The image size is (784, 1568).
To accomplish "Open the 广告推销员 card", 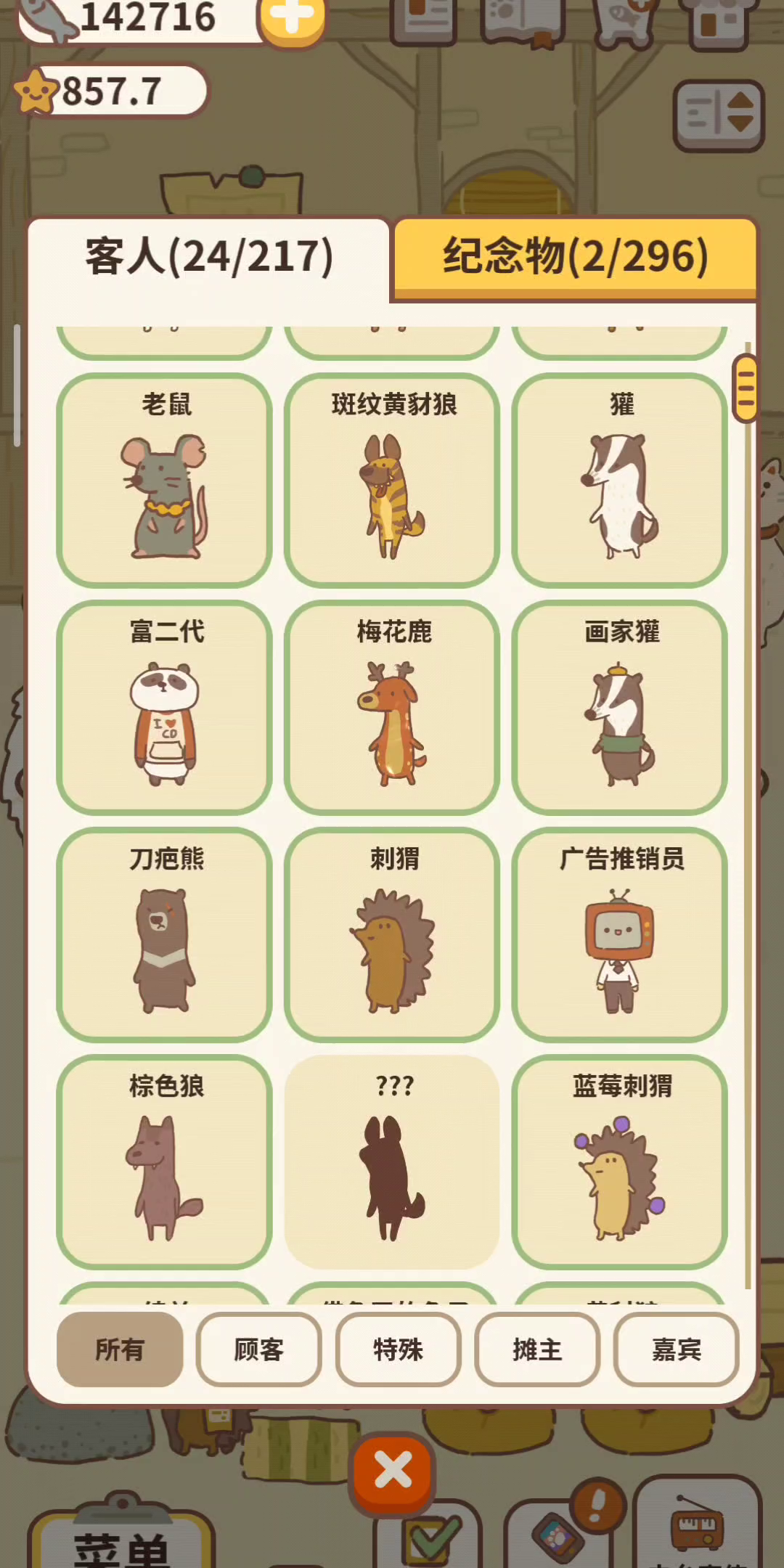I will click(619, 935).
